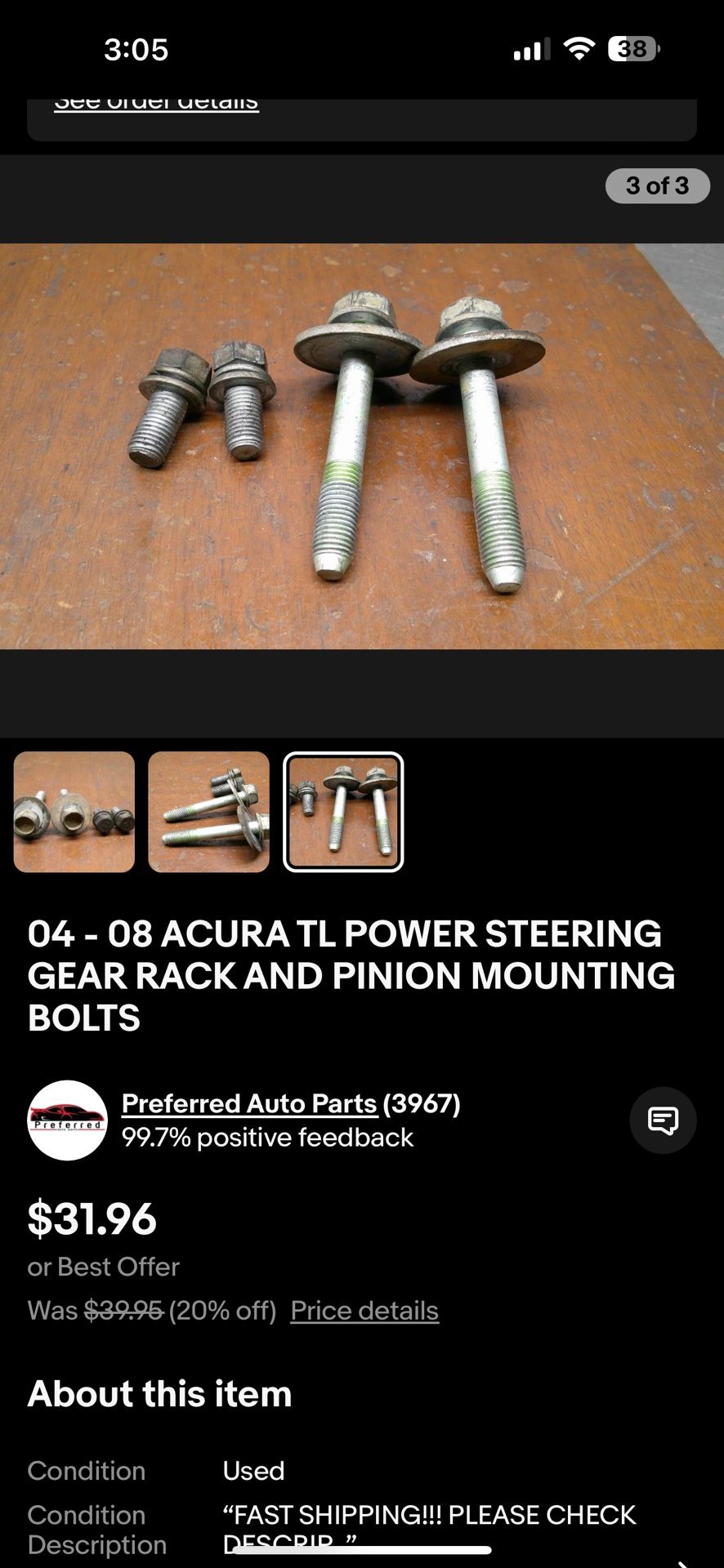Select the second thumbnail of bolts lying sideways
The image size is (724, 1568).
208,812
